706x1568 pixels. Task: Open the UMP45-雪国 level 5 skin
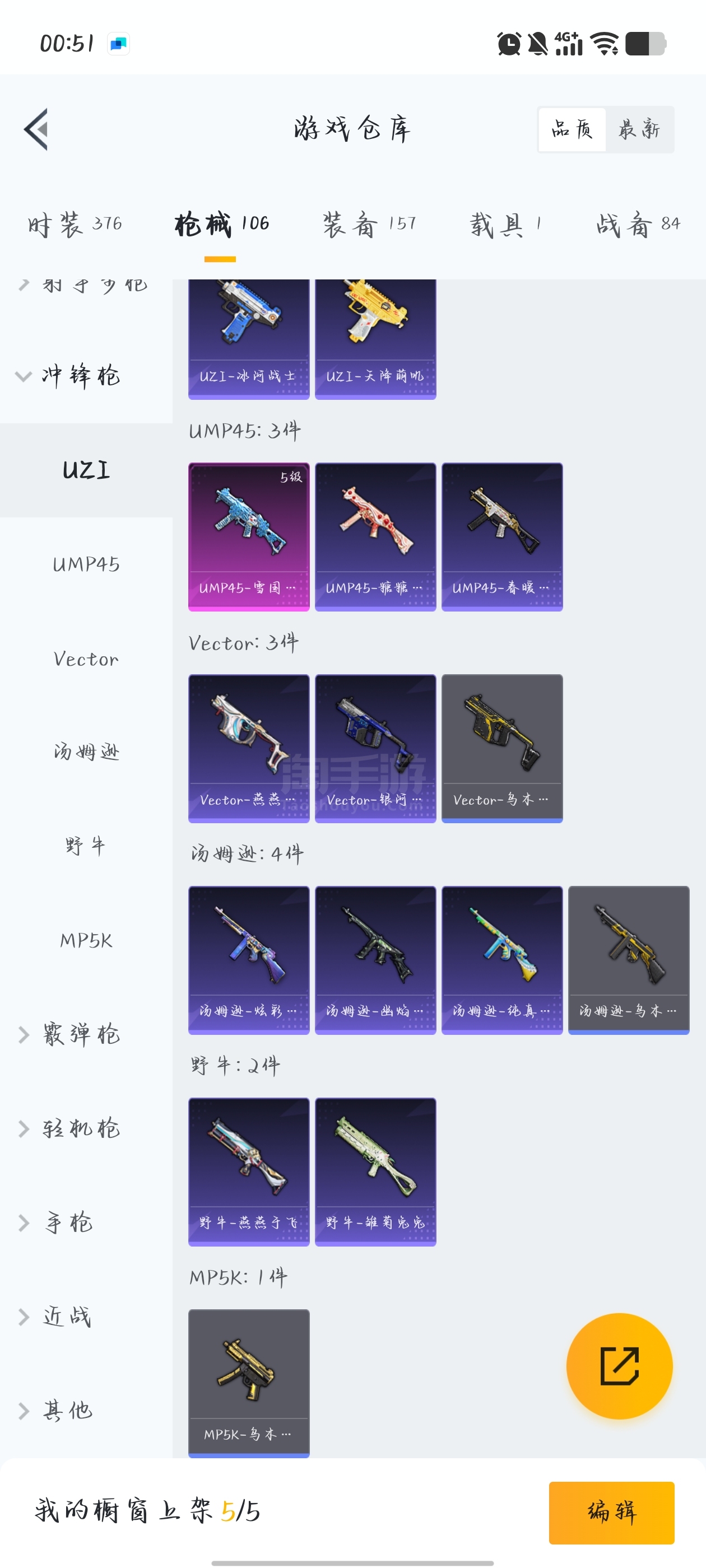tap(249, 536)
